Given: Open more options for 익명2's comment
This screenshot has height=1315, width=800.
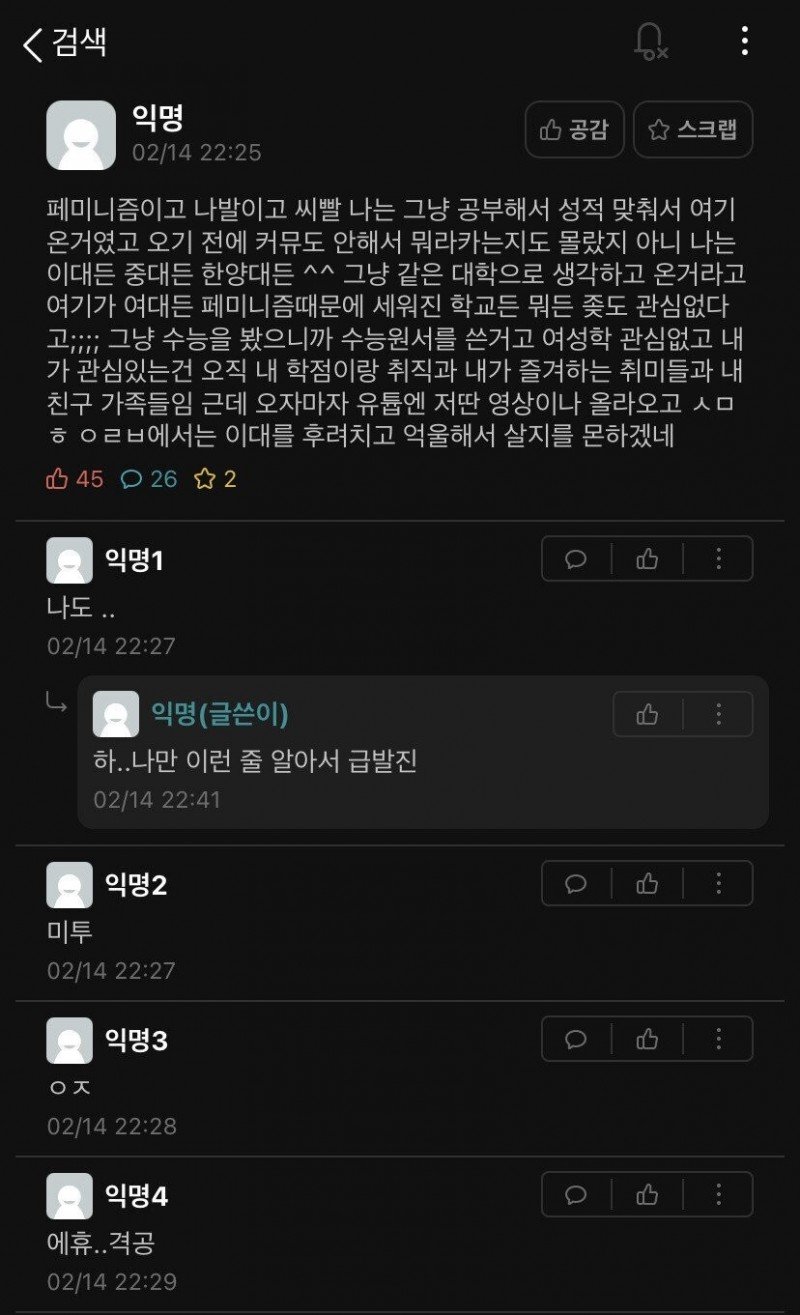Looking at the screenshot, I should pos(718,884).
